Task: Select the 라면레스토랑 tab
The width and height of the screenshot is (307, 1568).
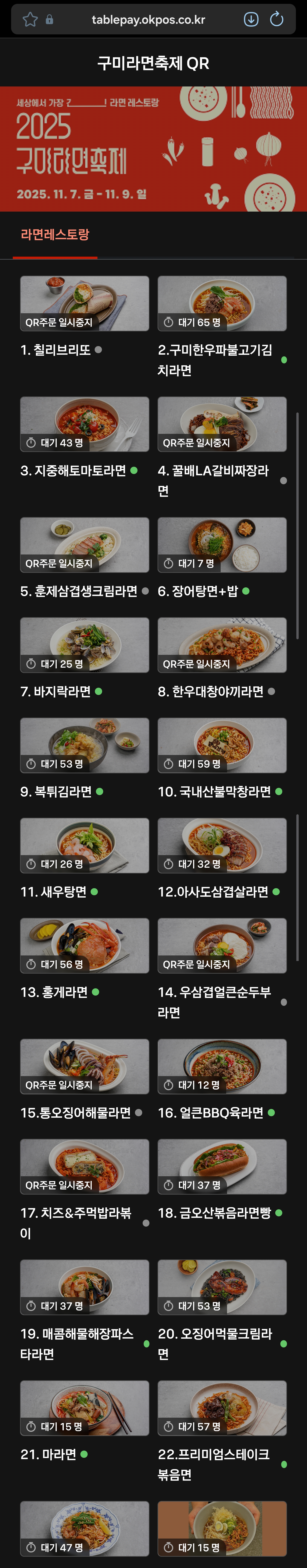Action: coord(55,235)
